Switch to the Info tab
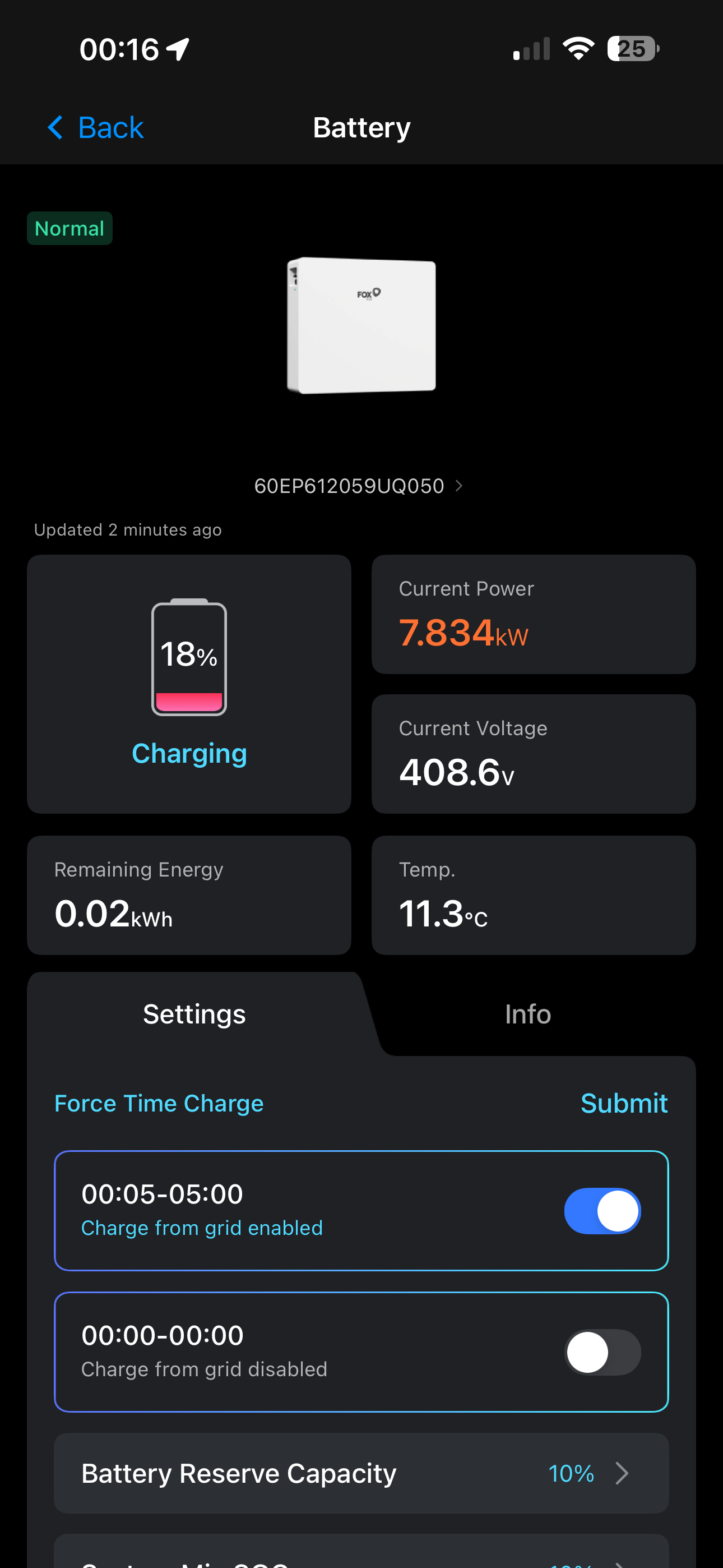 coord(527,1014)
